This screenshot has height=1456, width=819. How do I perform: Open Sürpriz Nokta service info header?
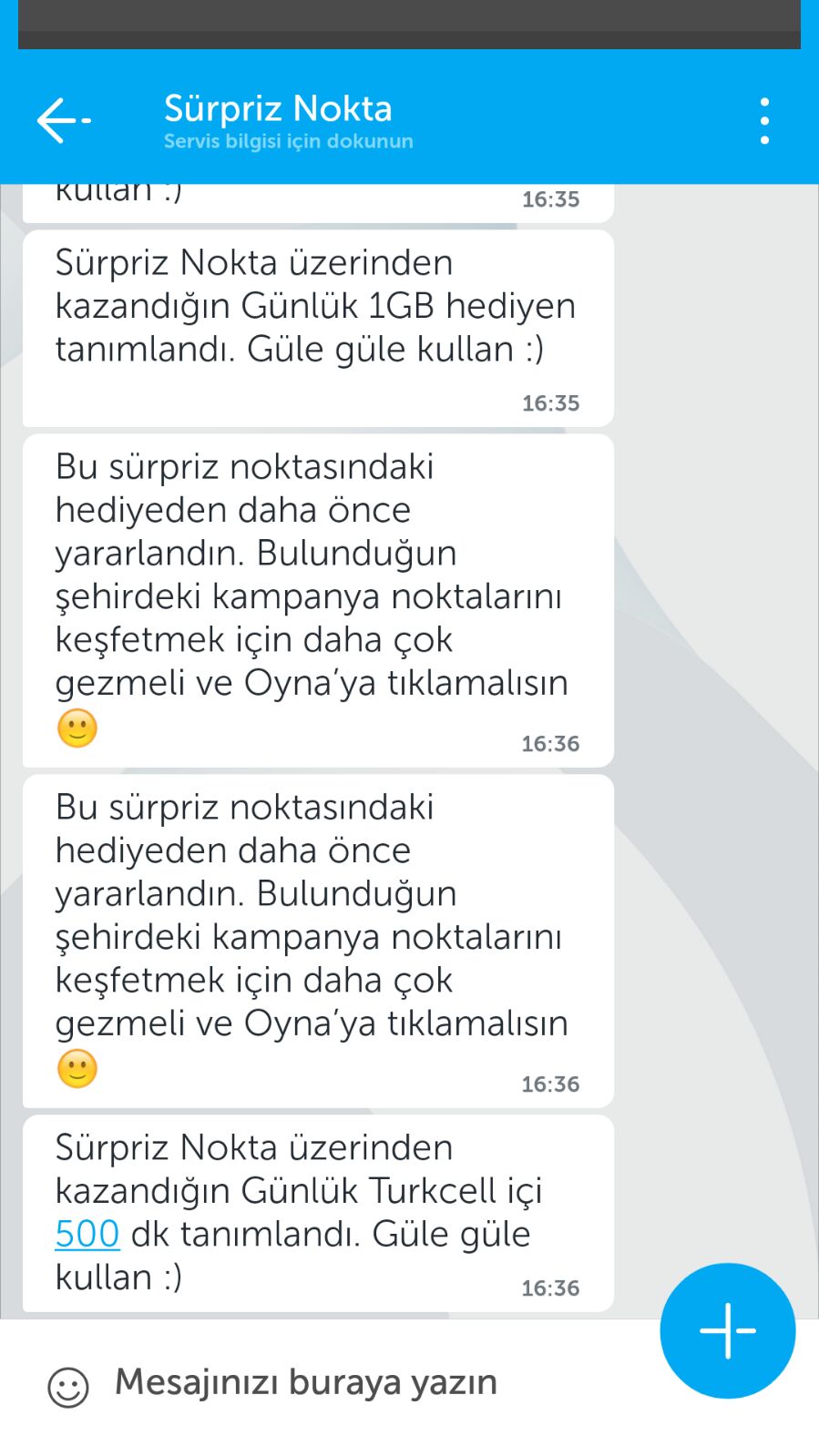tap(288, 120)
